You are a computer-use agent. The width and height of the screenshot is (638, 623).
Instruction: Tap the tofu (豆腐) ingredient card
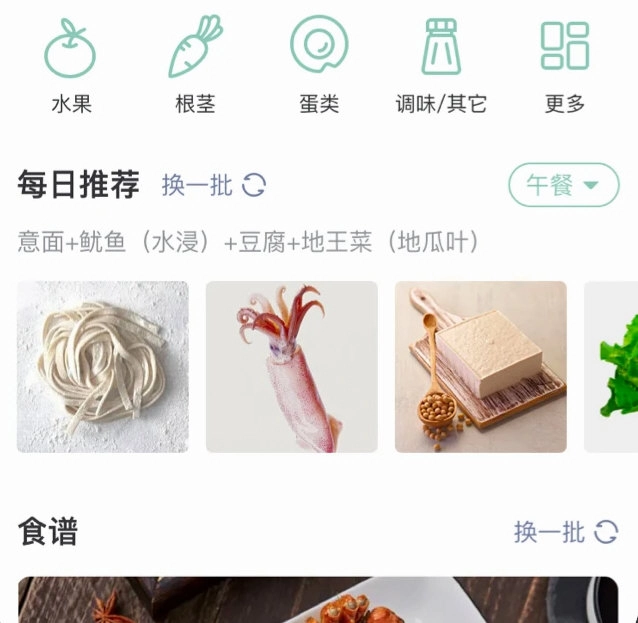click(x=480, y=366)
